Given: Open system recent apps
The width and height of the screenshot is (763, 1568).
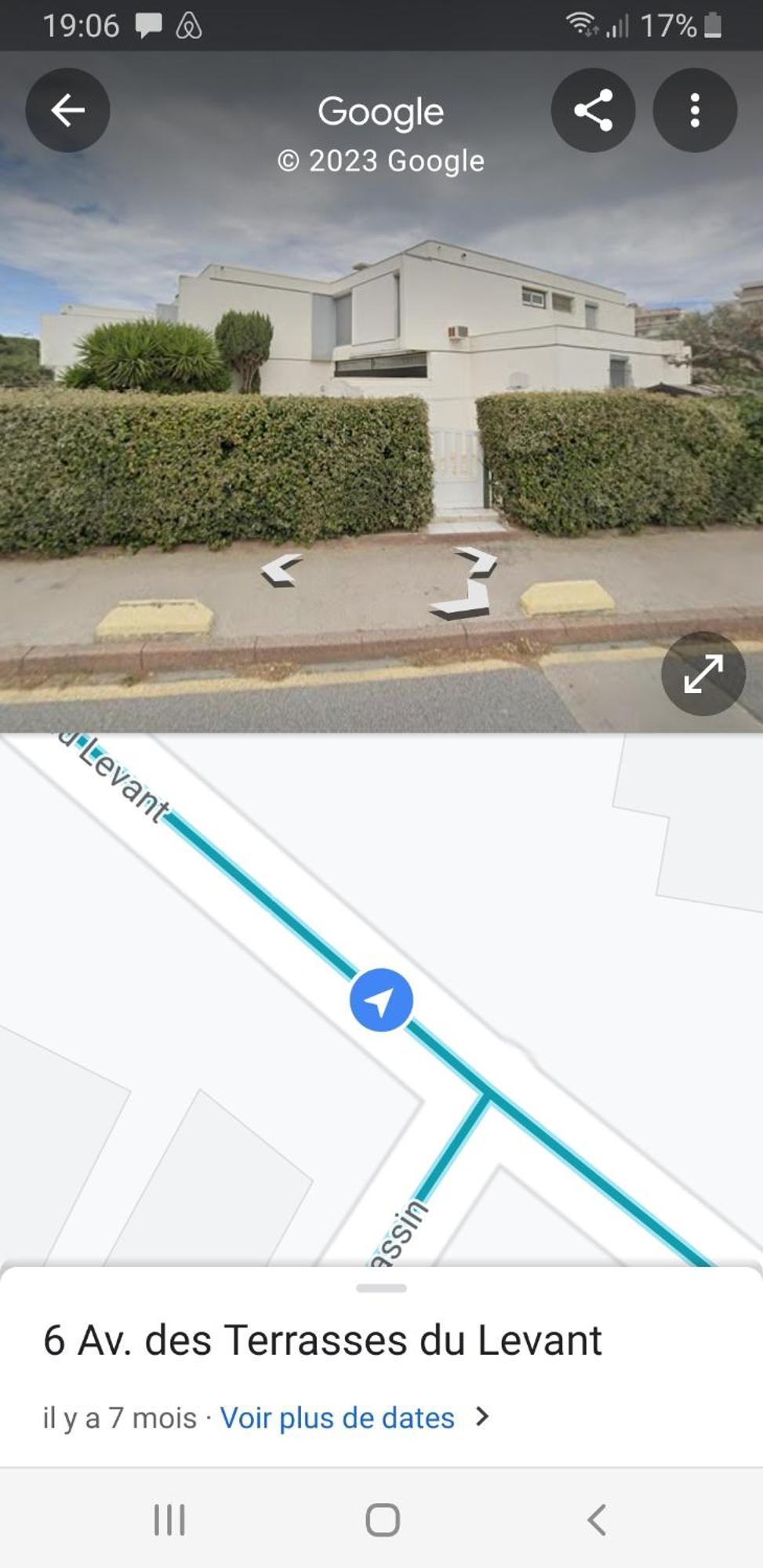Looking at the screenshot, I should 169,1519.
